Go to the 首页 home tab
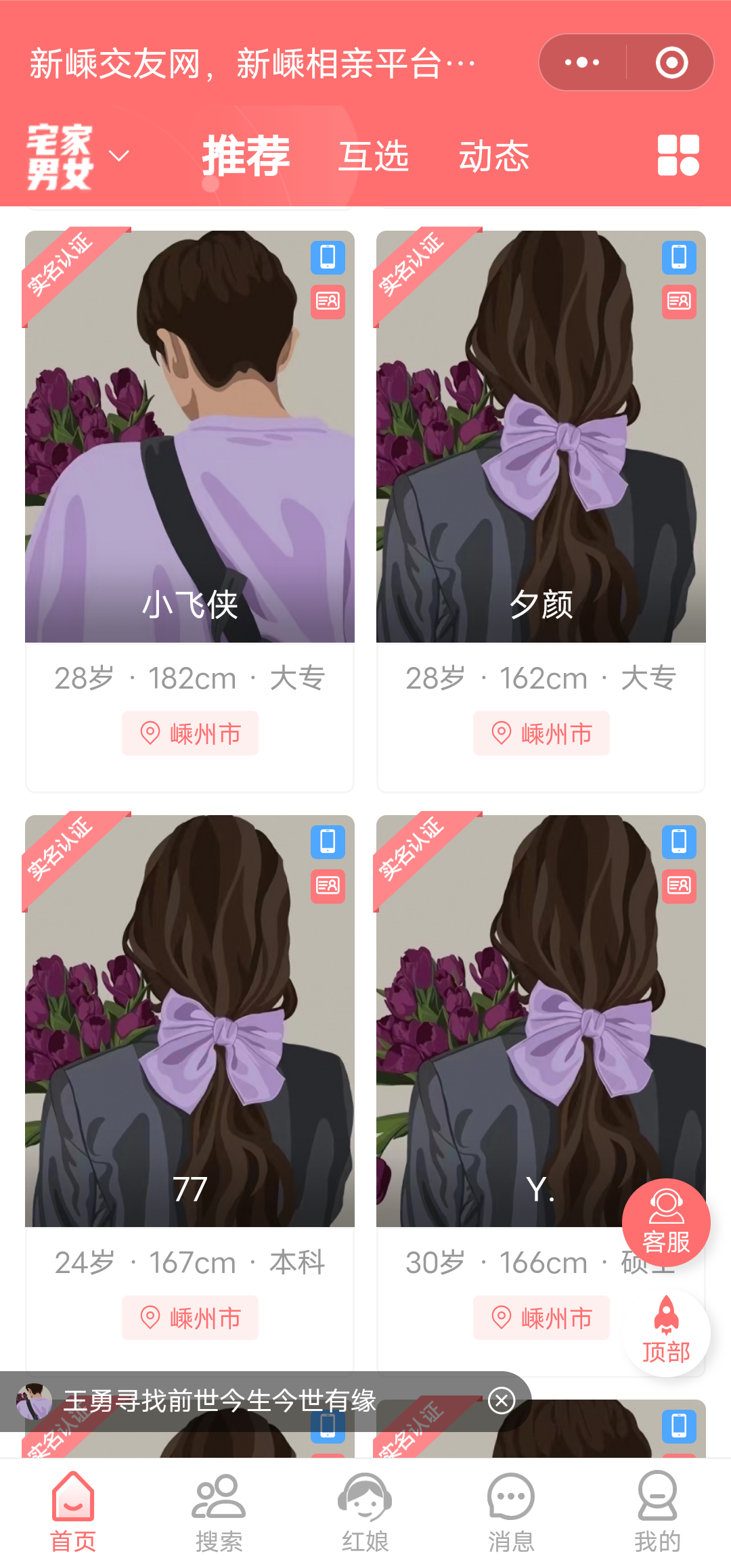 pyautogui.click(x=73, y=1513)
